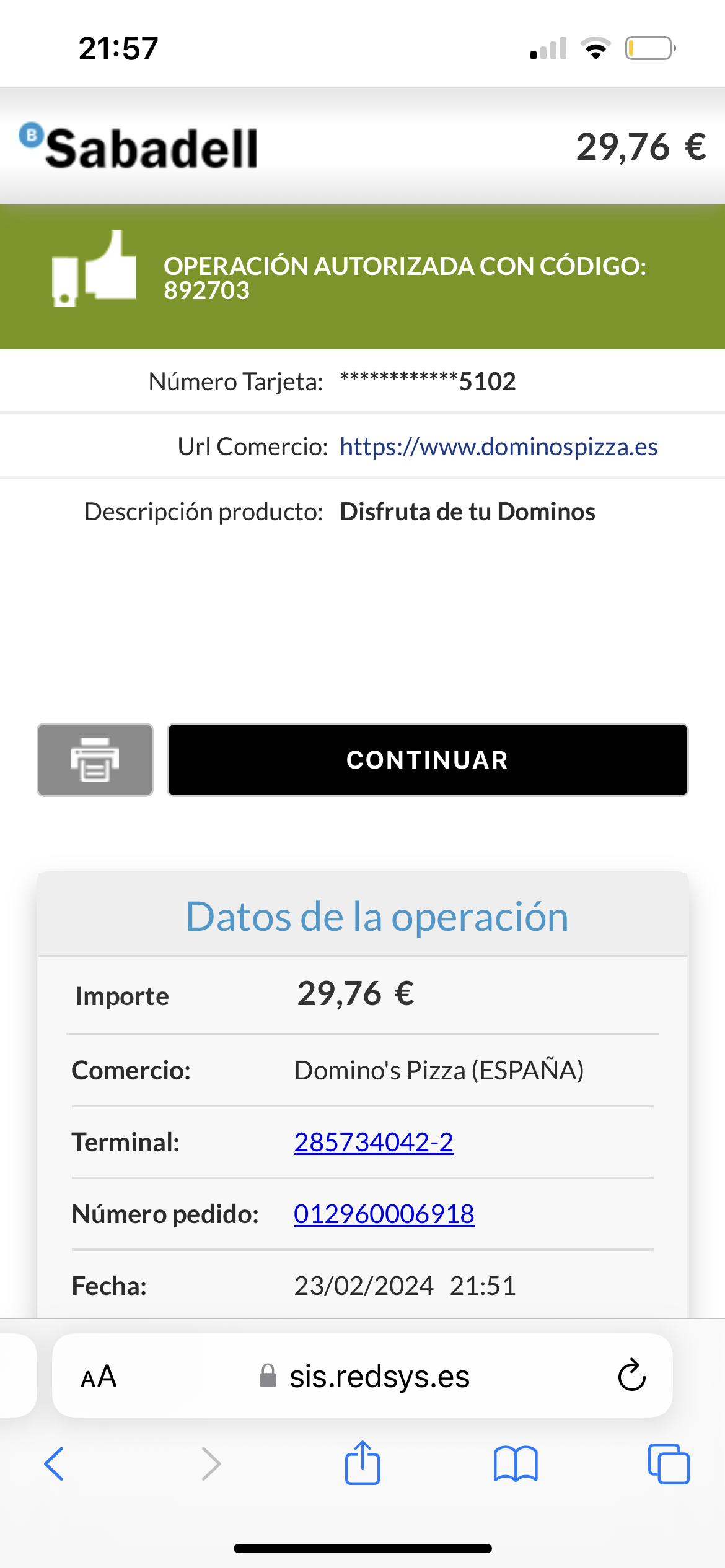Tap the CONTINUAR button
This screenshot has width=725, height=1568.
(x=428, y=760)
